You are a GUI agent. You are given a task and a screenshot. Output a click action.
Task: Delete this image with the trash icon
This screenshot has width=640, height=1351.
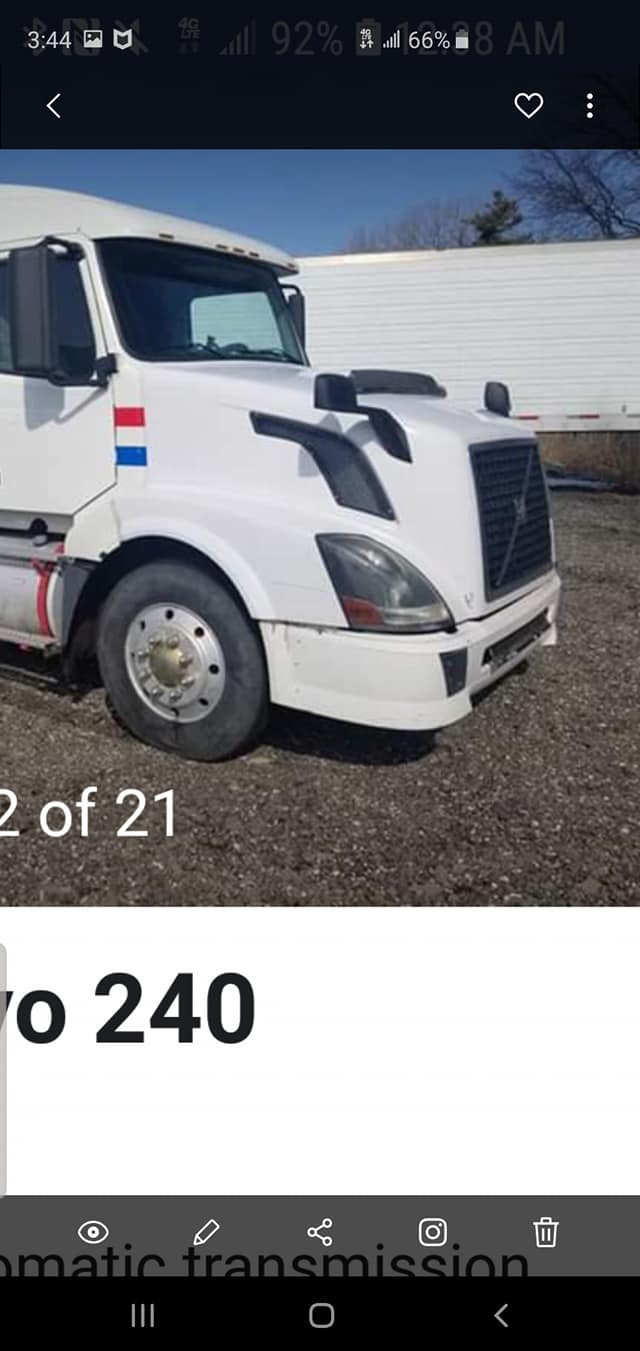point(545,1232)
